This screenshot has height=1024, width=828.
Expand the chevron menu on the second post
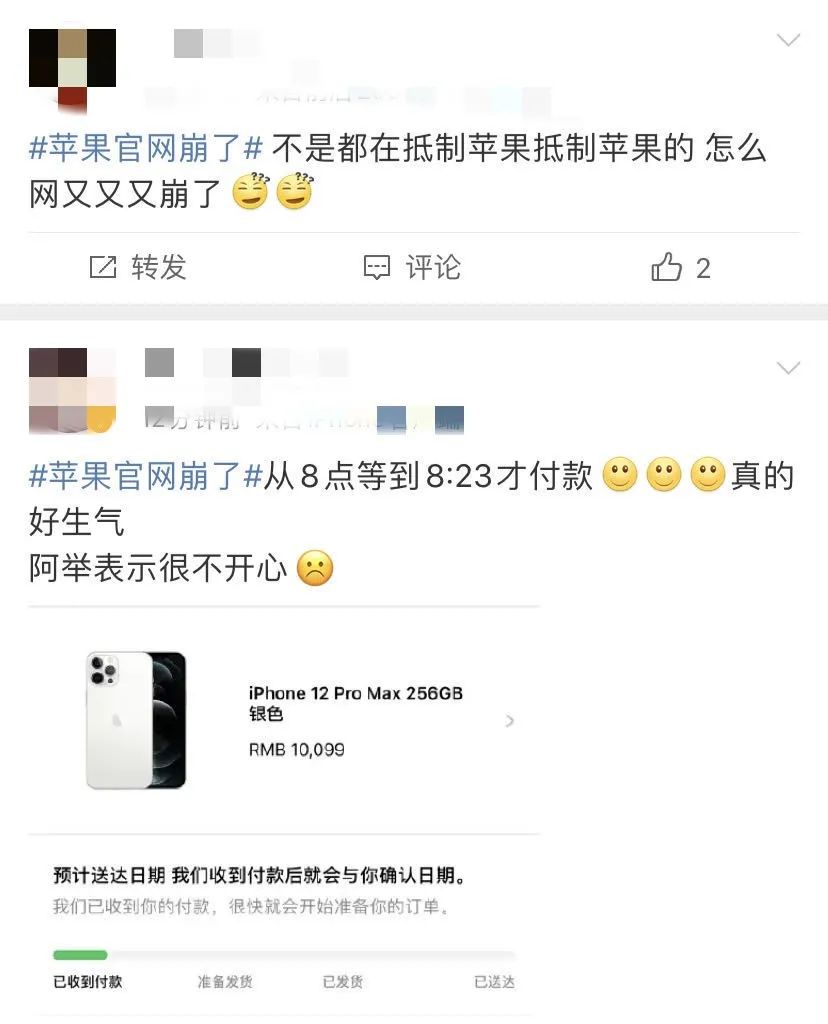tap(789, 368)
